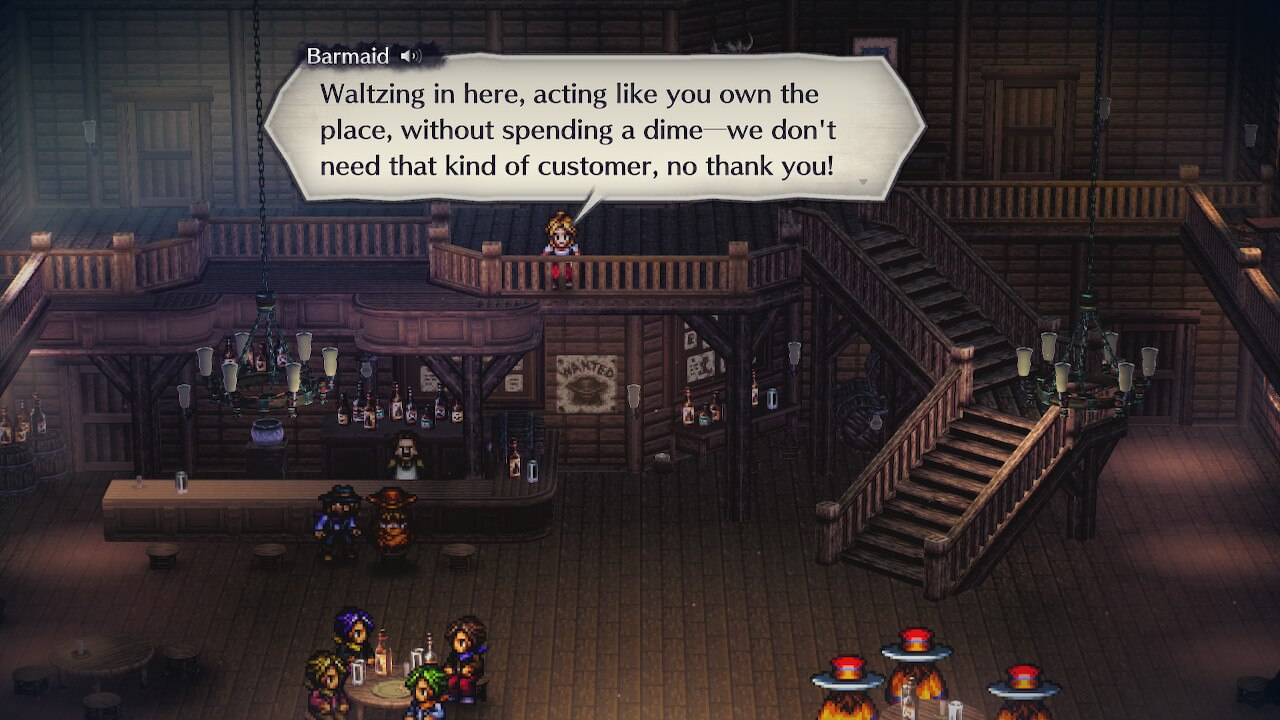Tap the speaker icon beside Barmaid
The width and height of the screenshot is (1280, 720).
(x=409, y=56)
